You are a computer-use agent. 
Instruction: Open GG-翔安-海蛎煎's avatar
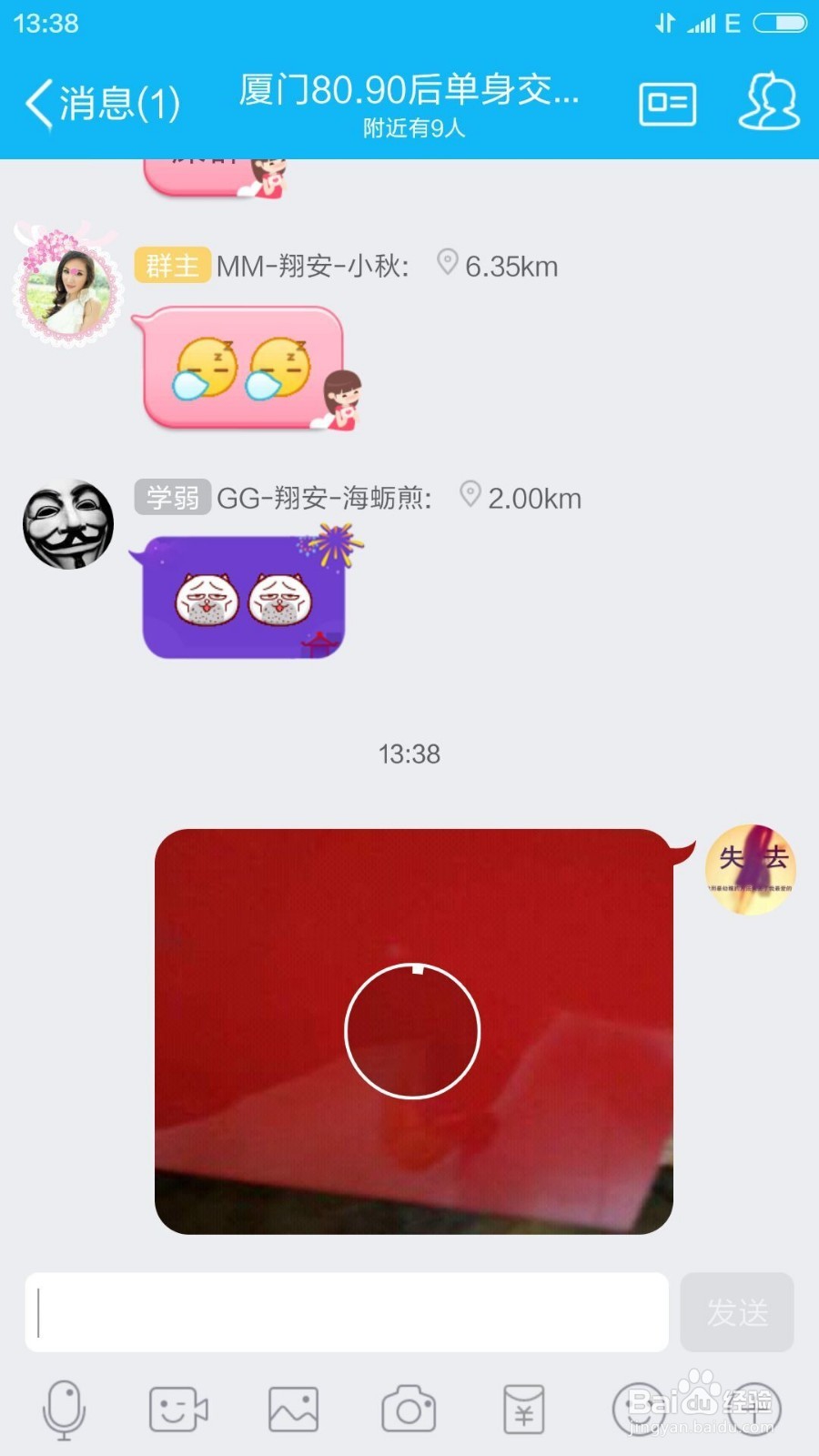[68, 523]
